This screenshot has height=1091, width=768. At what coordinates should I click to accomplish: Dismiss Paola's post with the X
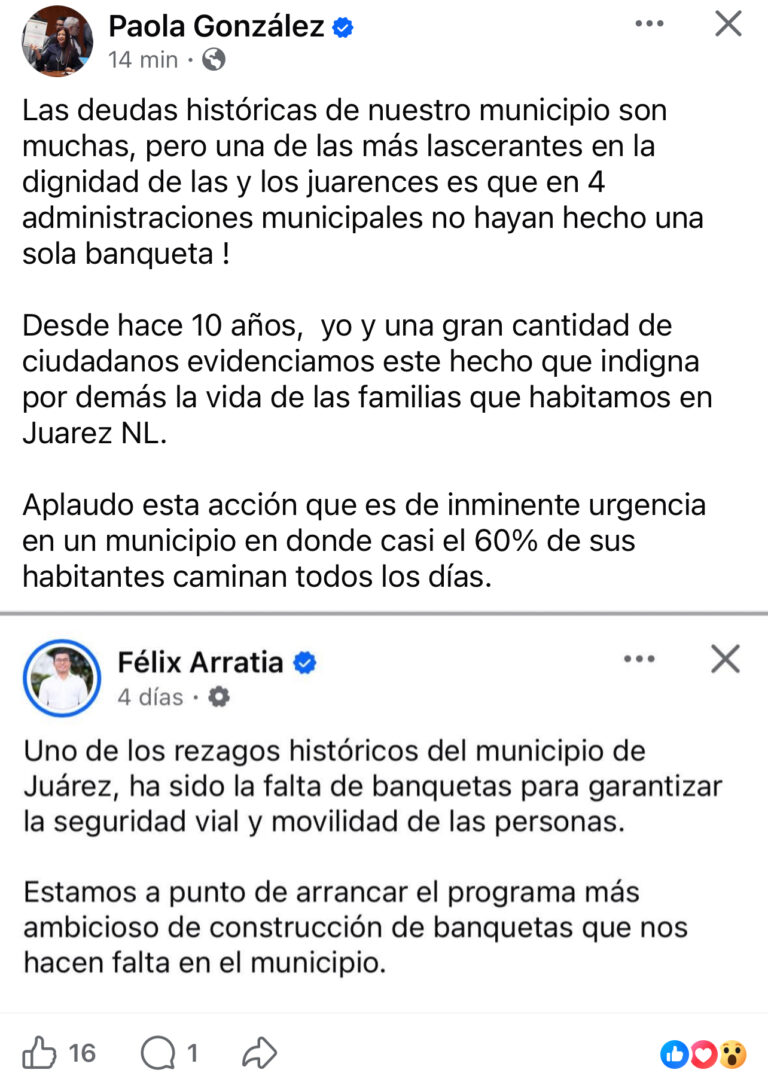coord(728,24)
